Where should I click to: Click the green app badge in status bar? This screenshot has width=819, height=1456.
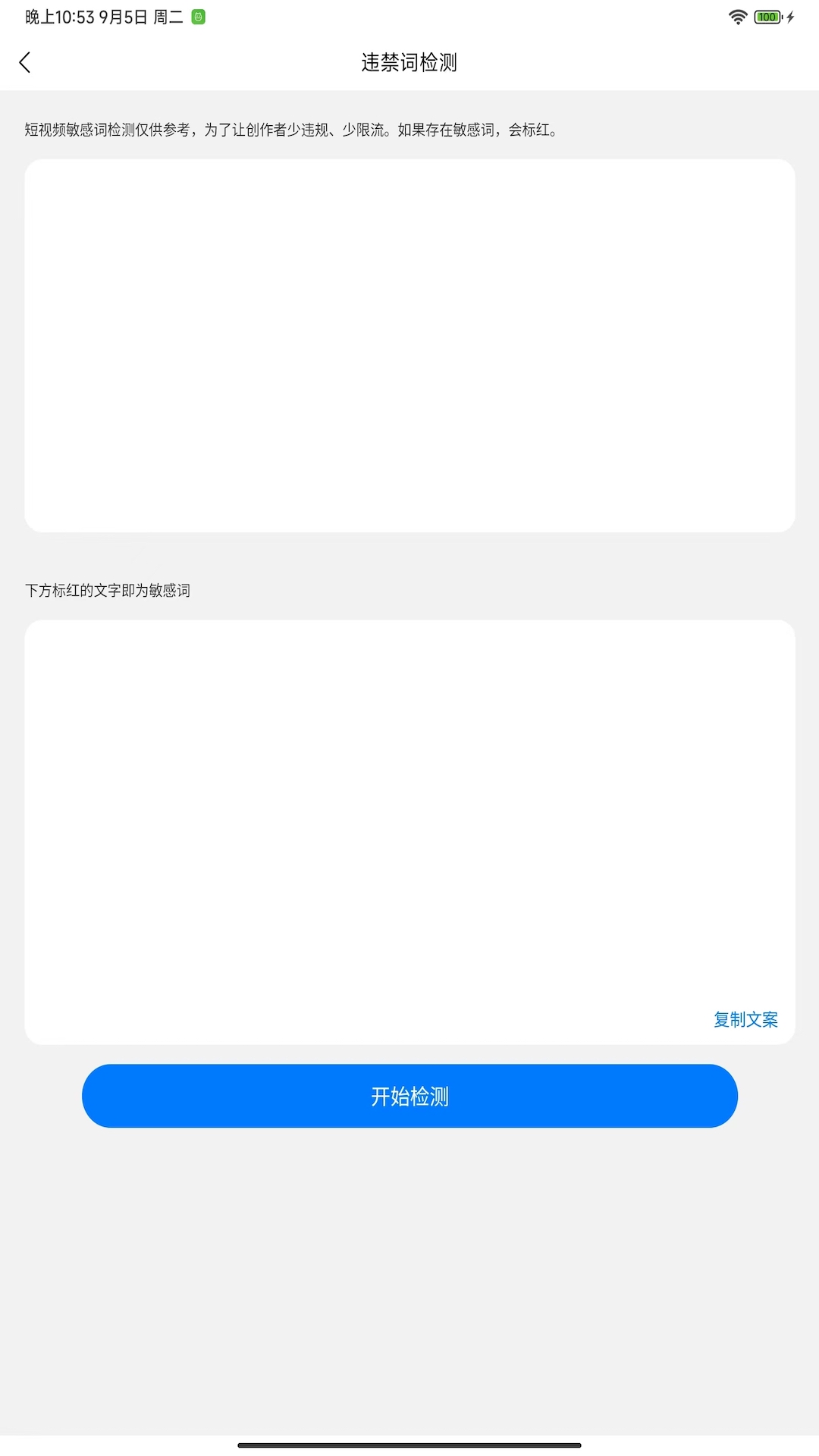199,15
